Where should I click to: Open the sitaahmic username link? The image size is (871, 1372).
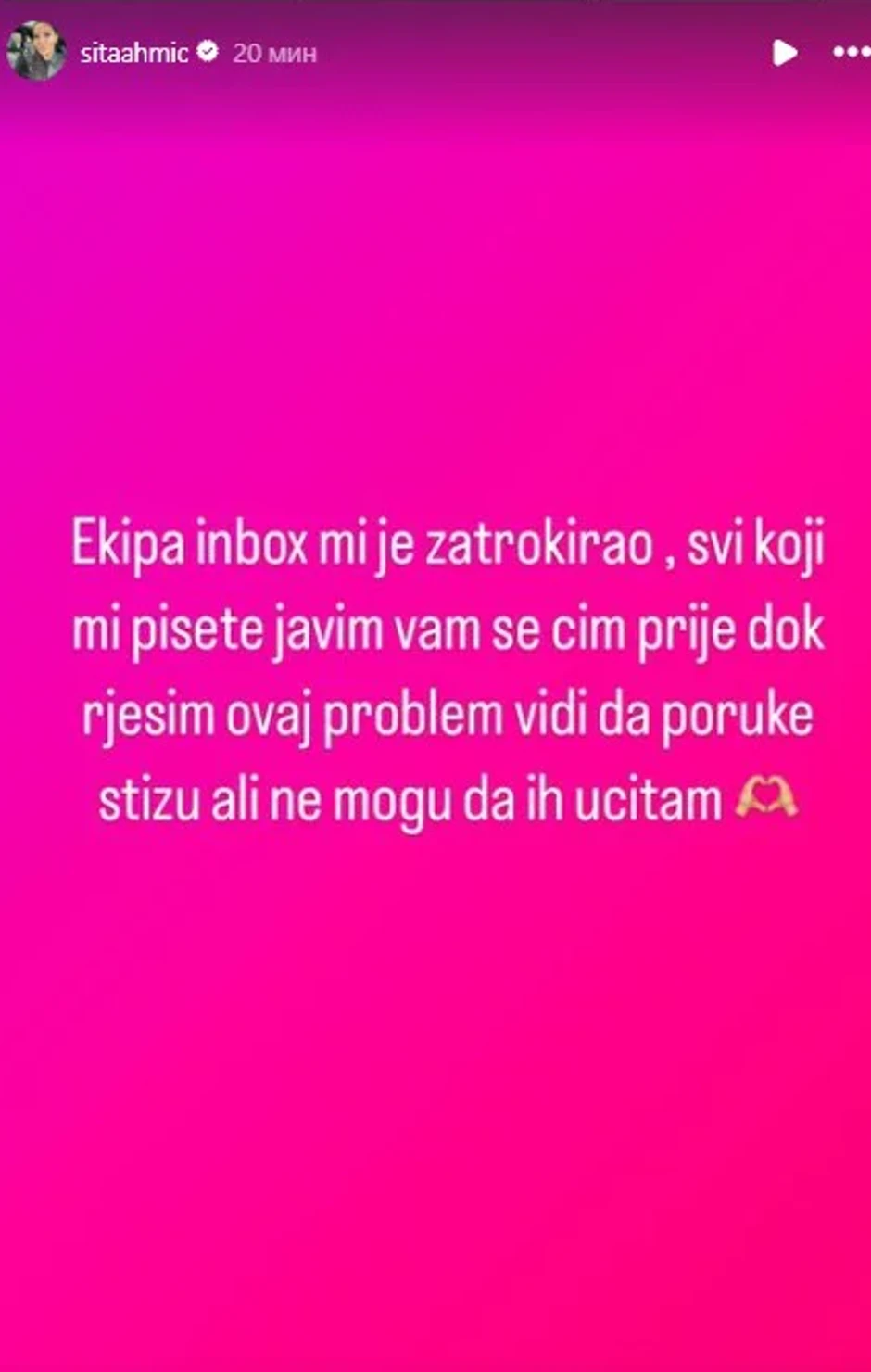[134, 53]
